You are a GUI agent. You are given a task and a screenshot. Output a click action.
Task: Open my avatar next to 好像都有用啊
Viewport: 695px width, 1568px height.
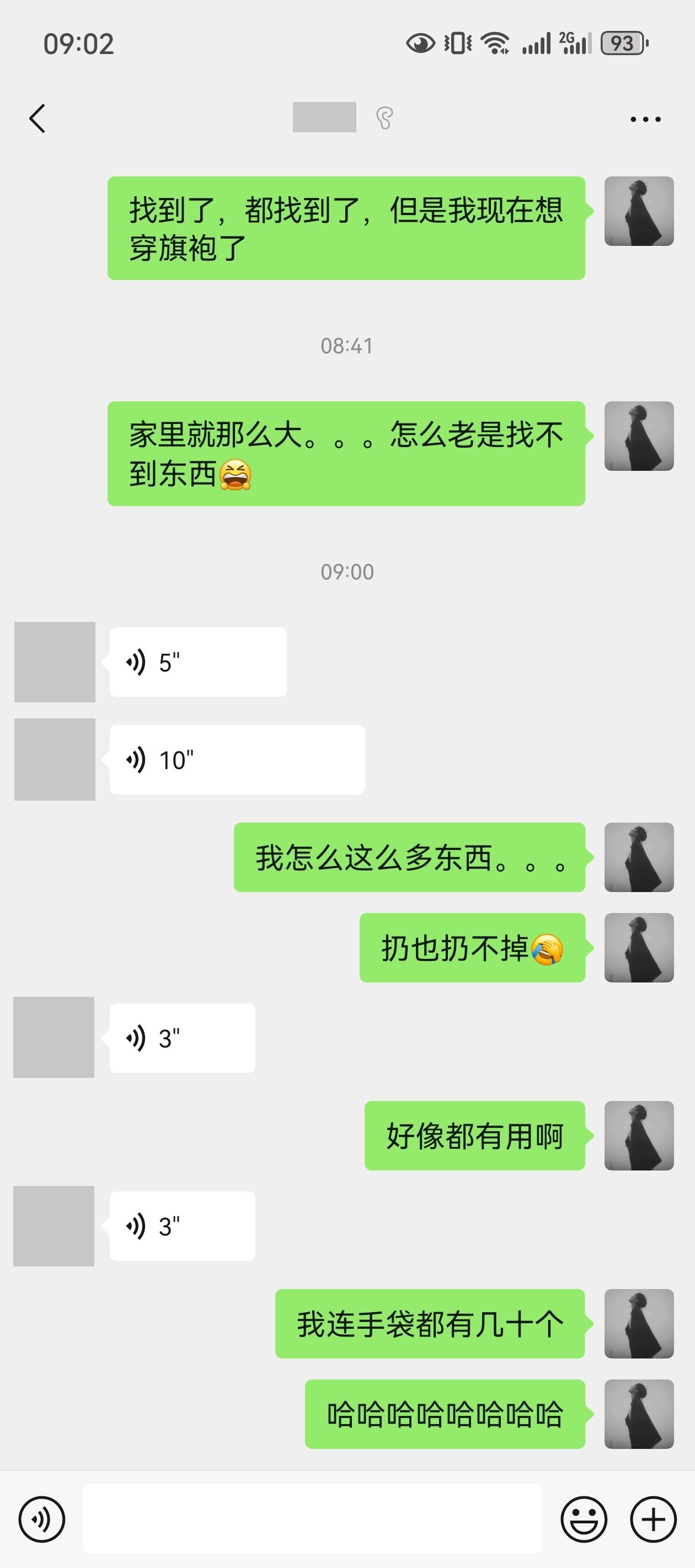pos(639,1136)
